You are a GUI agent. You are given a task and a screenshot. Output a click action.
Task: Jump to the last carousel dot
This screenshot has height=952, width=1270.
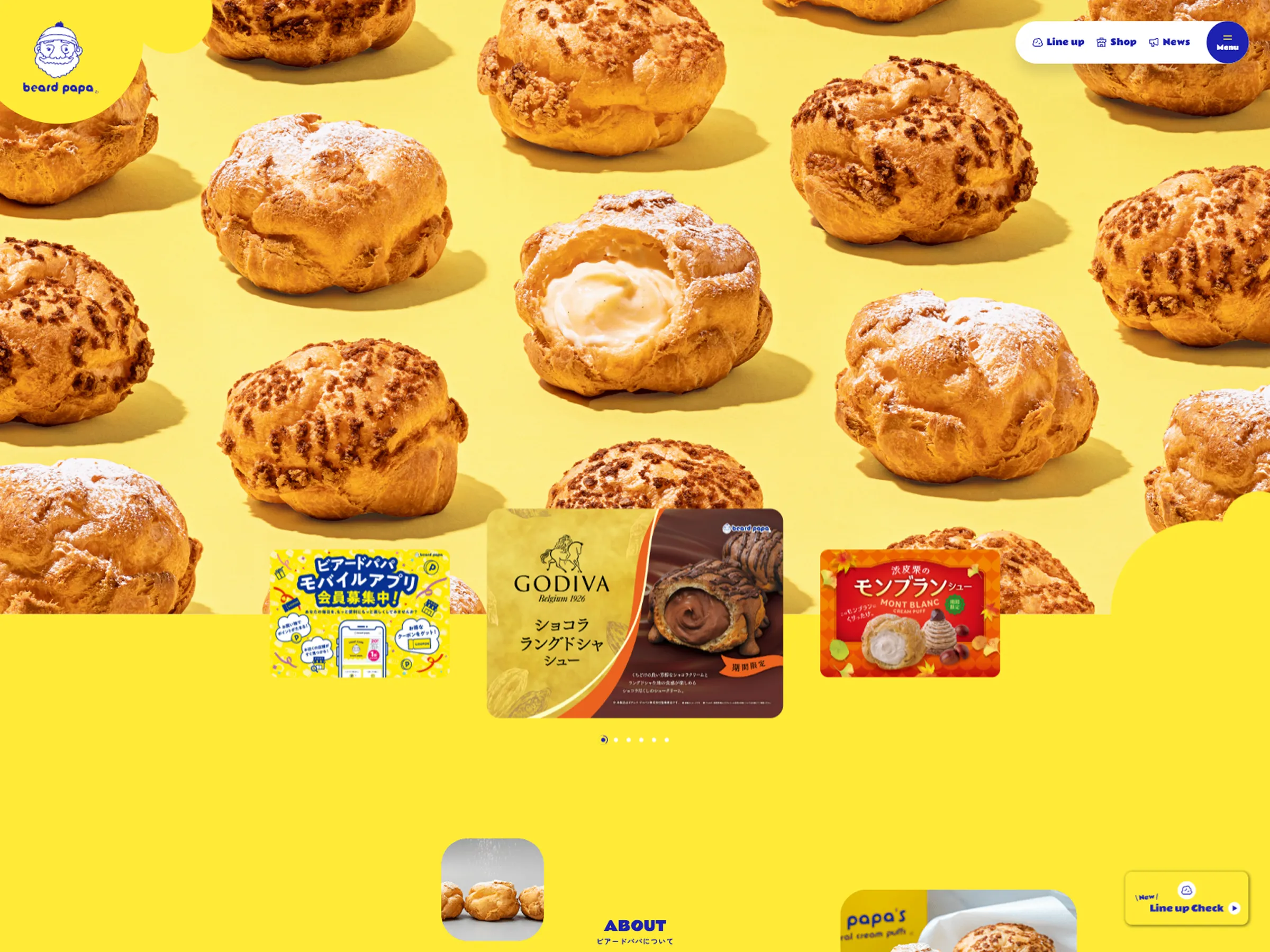tap(667, 740)
